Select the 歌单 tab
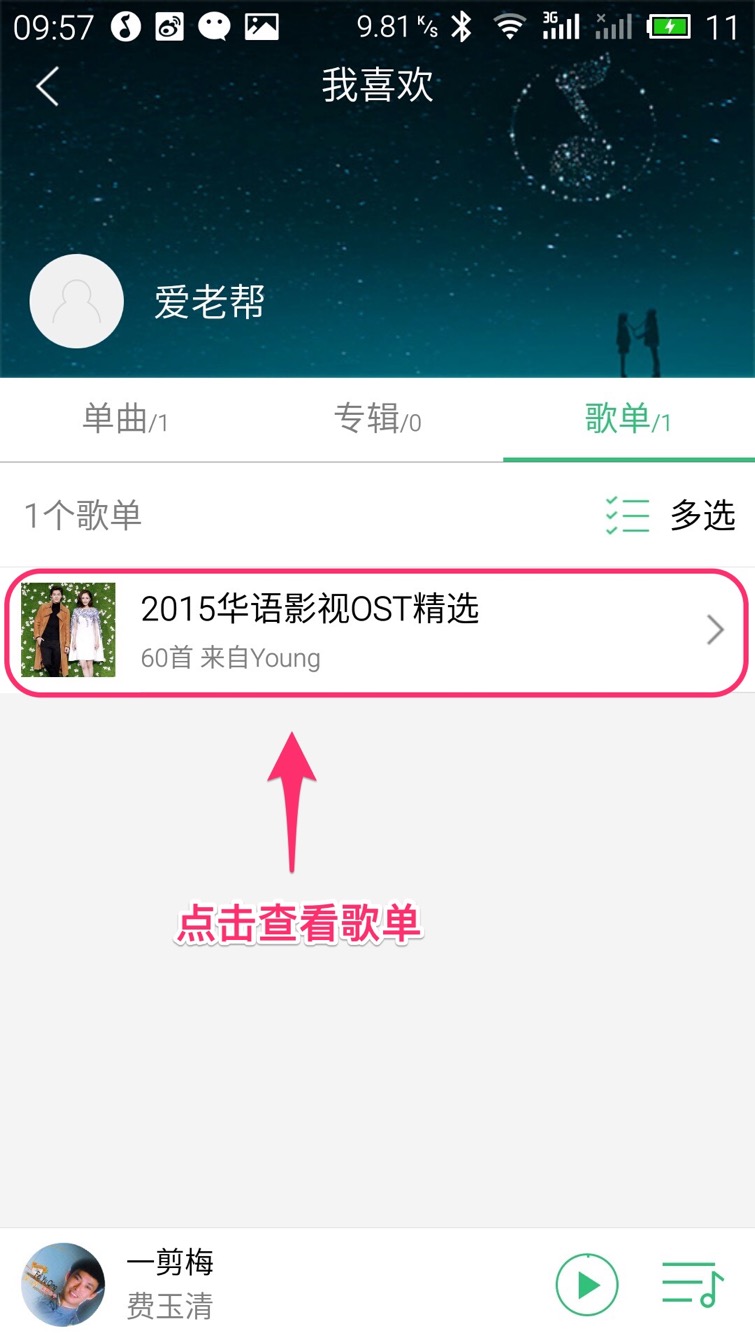 point(628,420)
